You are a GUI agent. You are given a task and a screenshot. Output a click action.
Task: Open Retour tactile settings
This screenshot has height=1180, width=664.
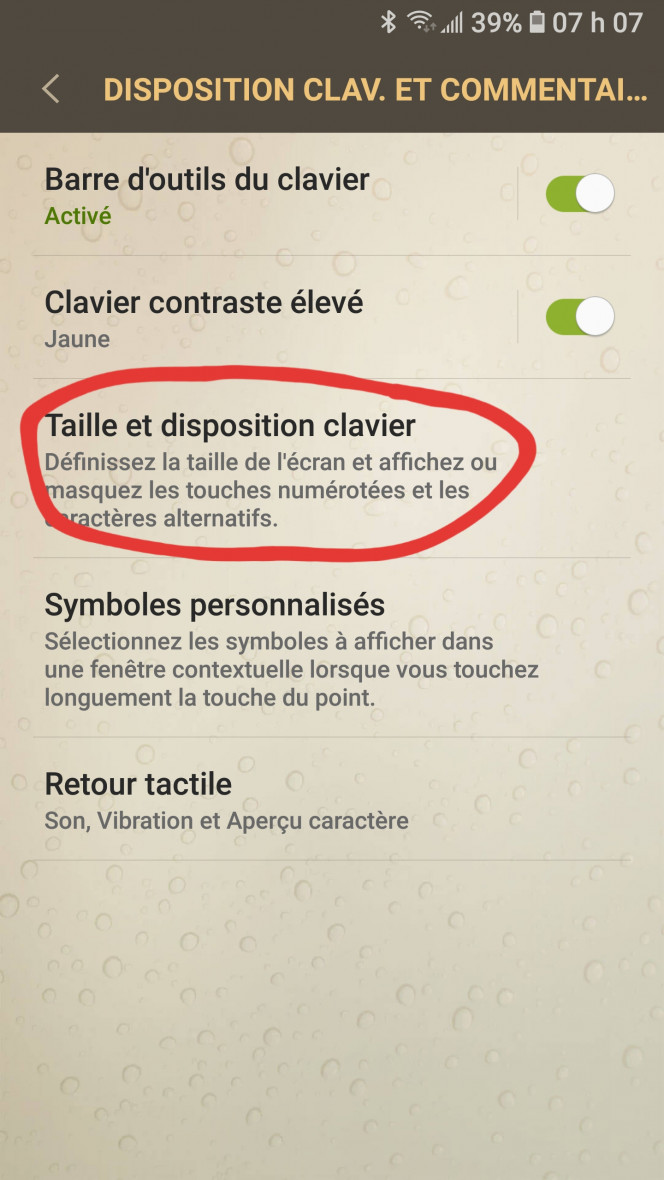pyautogui.click(x=331, y=799)
